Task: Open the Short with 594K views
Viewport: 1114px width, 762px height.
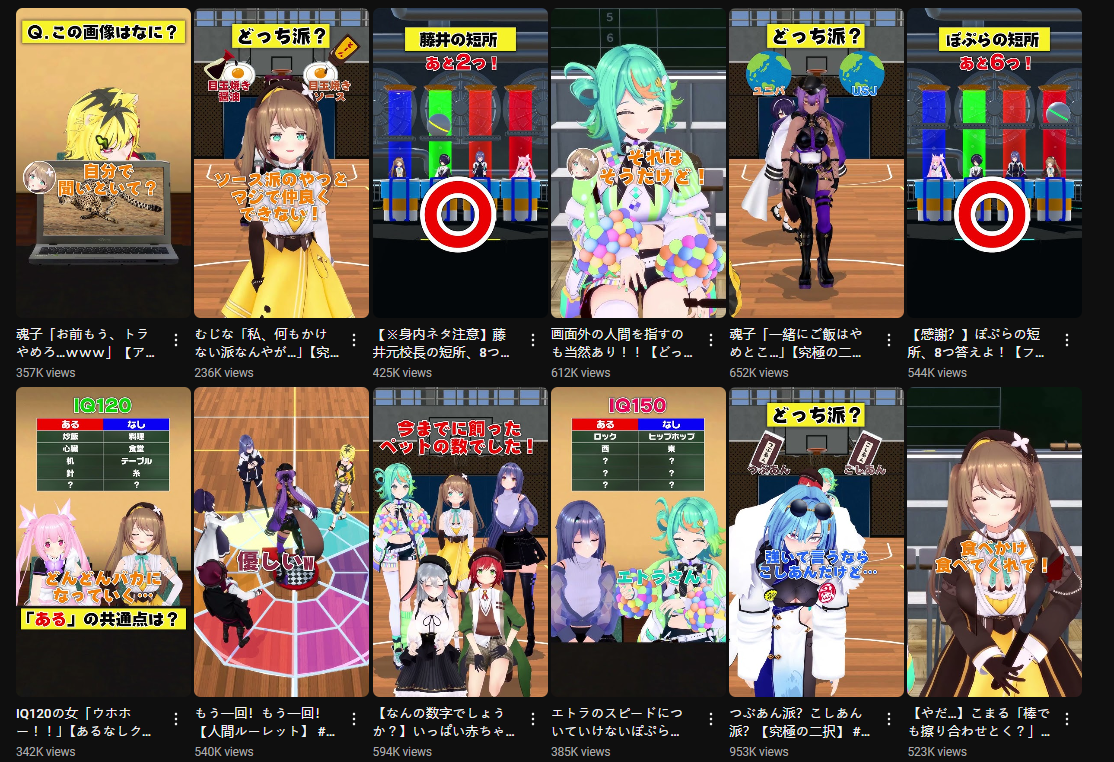Action: pos(460,542)
